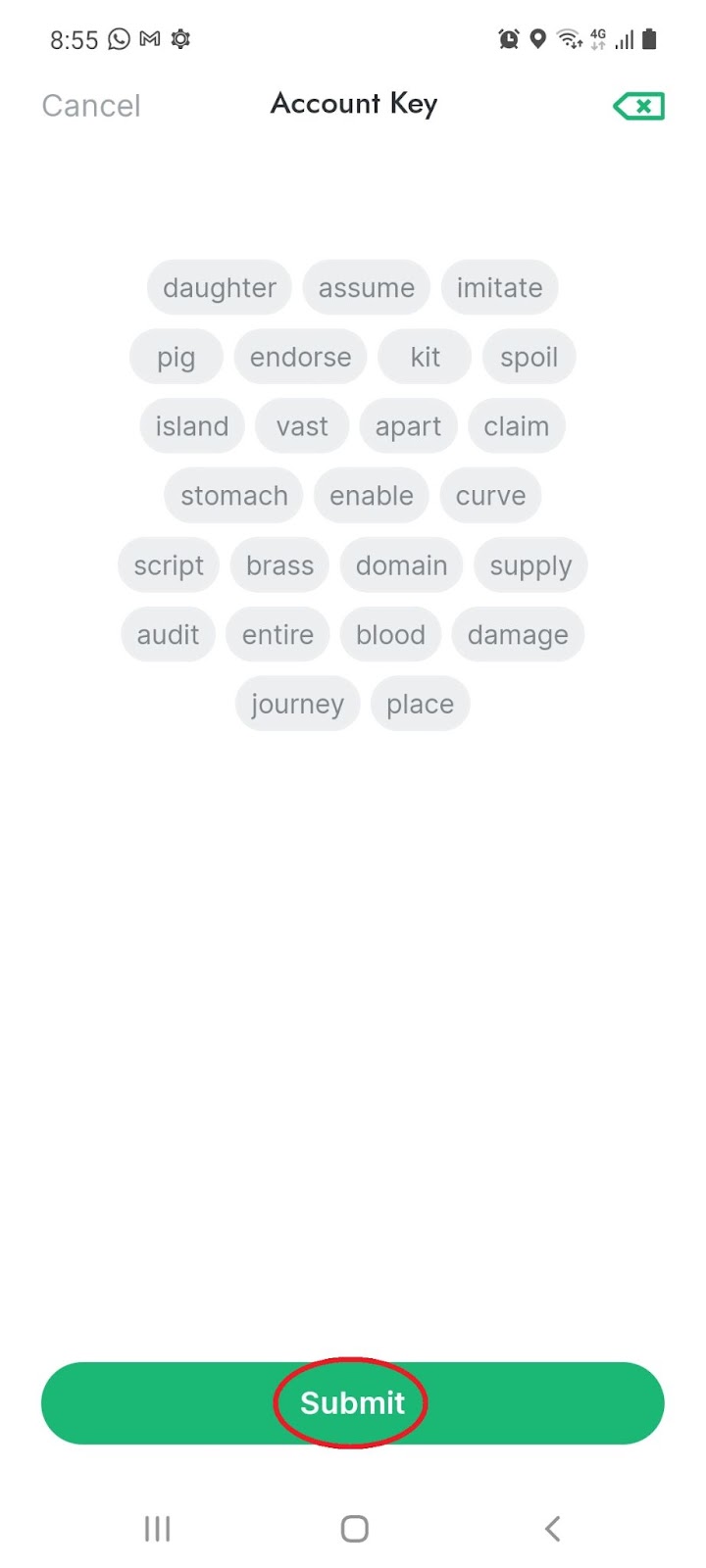Select the "pig" word chip
706x1568 pixels.
(176, 357)
